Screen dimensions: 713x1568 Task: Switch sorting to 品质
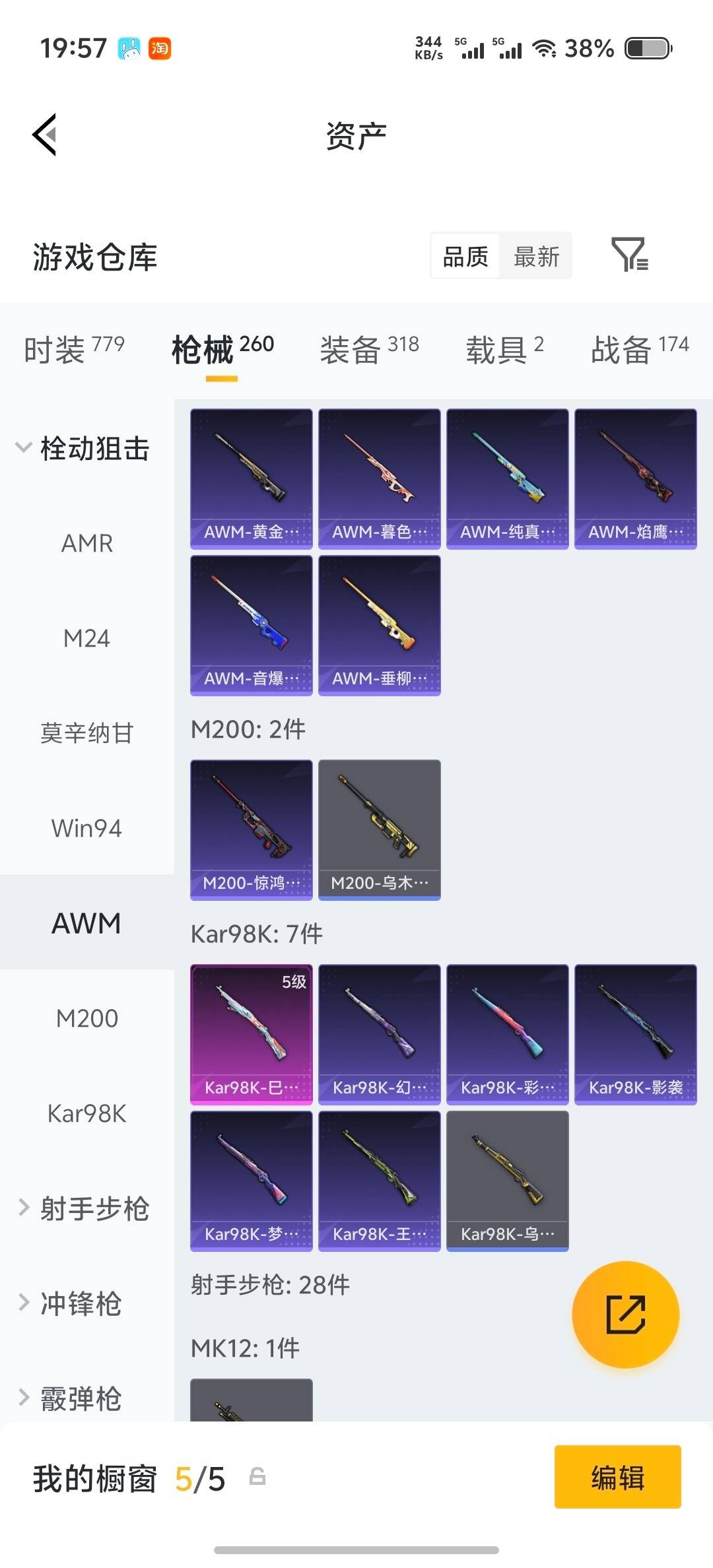pos(465,256)
